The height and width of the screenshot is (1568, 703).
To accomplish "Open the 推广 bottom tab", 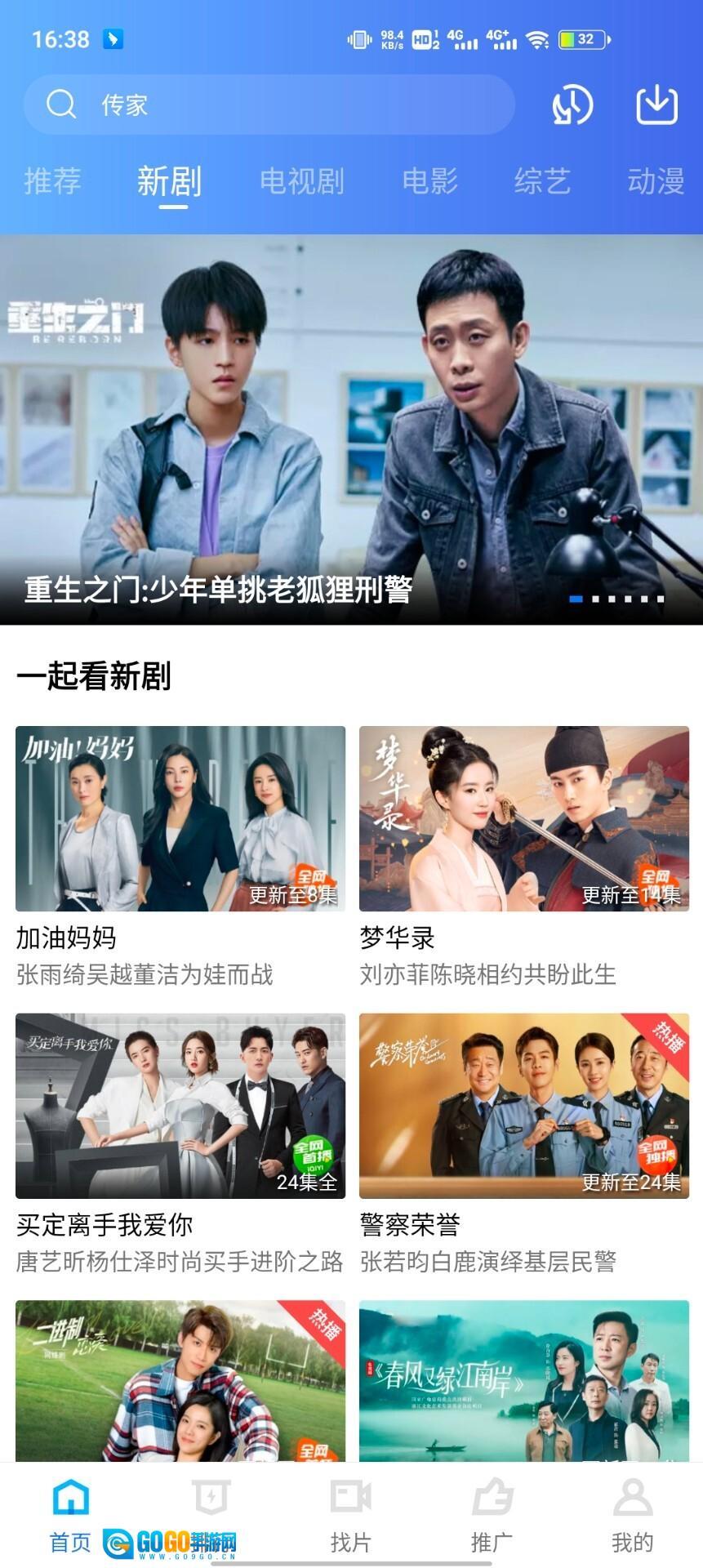I will [492, 1516].
